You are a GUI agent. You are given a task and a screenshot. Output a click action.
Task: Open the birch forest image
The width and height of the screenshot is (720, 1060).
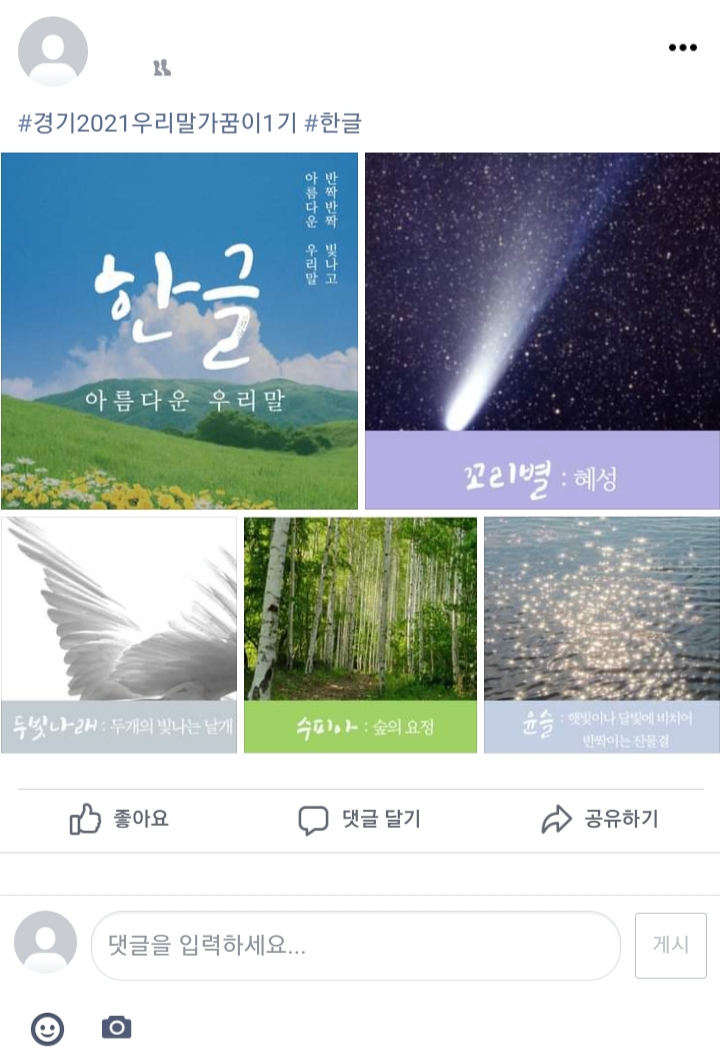[x=360, y=634]
